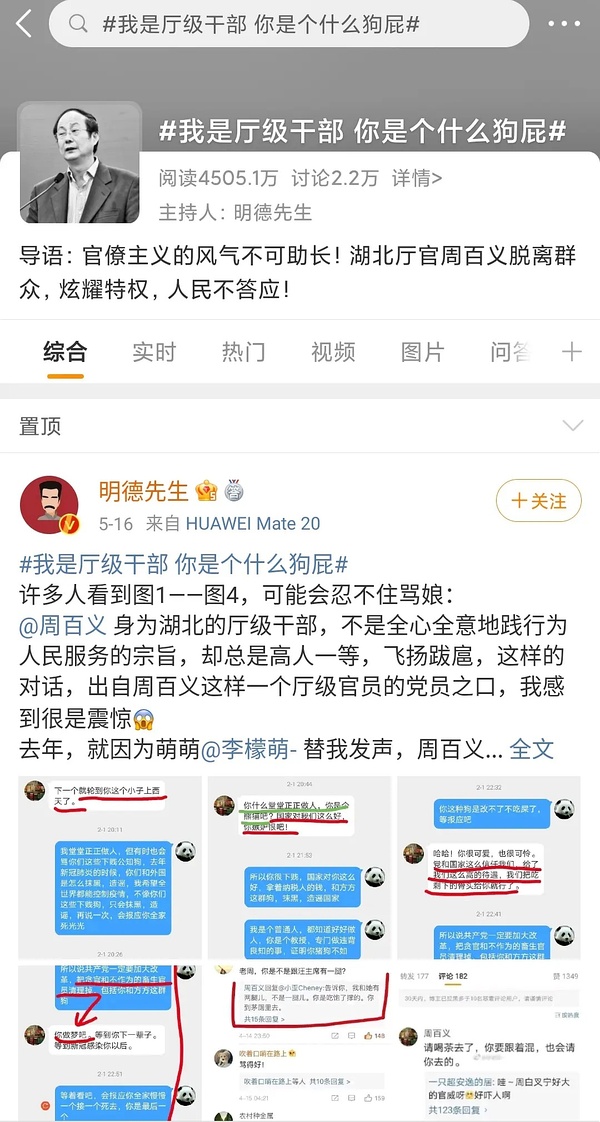The width and height of the screenshot is (600, 1122).
Task: Switch to the 综合 tab
Action: pos(65,352)
